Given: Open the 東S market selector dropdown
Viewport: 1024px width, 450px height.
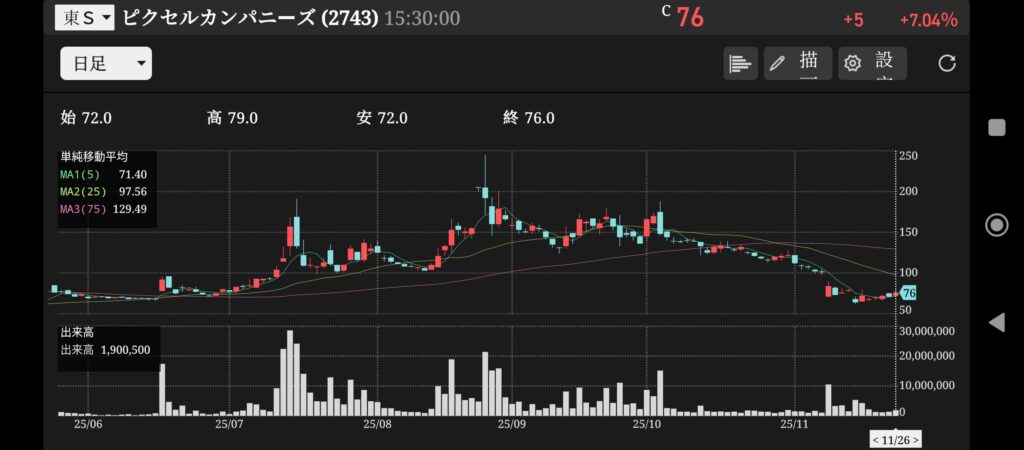Looking at the screenshot, I should [x=84, y=17].
